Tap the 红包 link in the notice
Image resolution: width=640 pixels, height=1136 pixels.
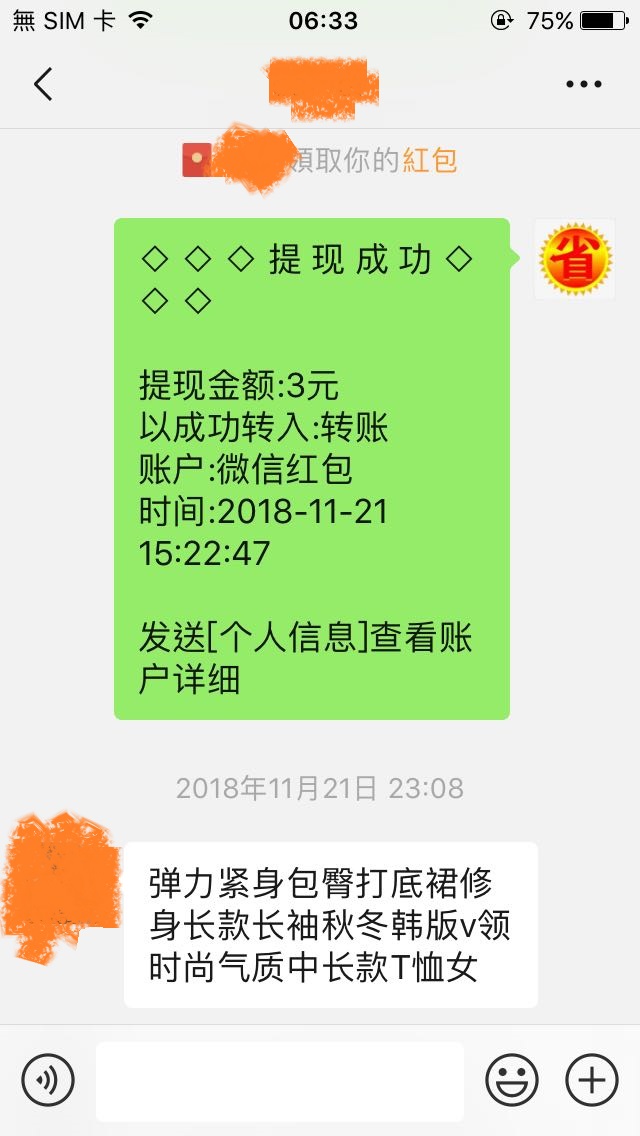point(430,160)
